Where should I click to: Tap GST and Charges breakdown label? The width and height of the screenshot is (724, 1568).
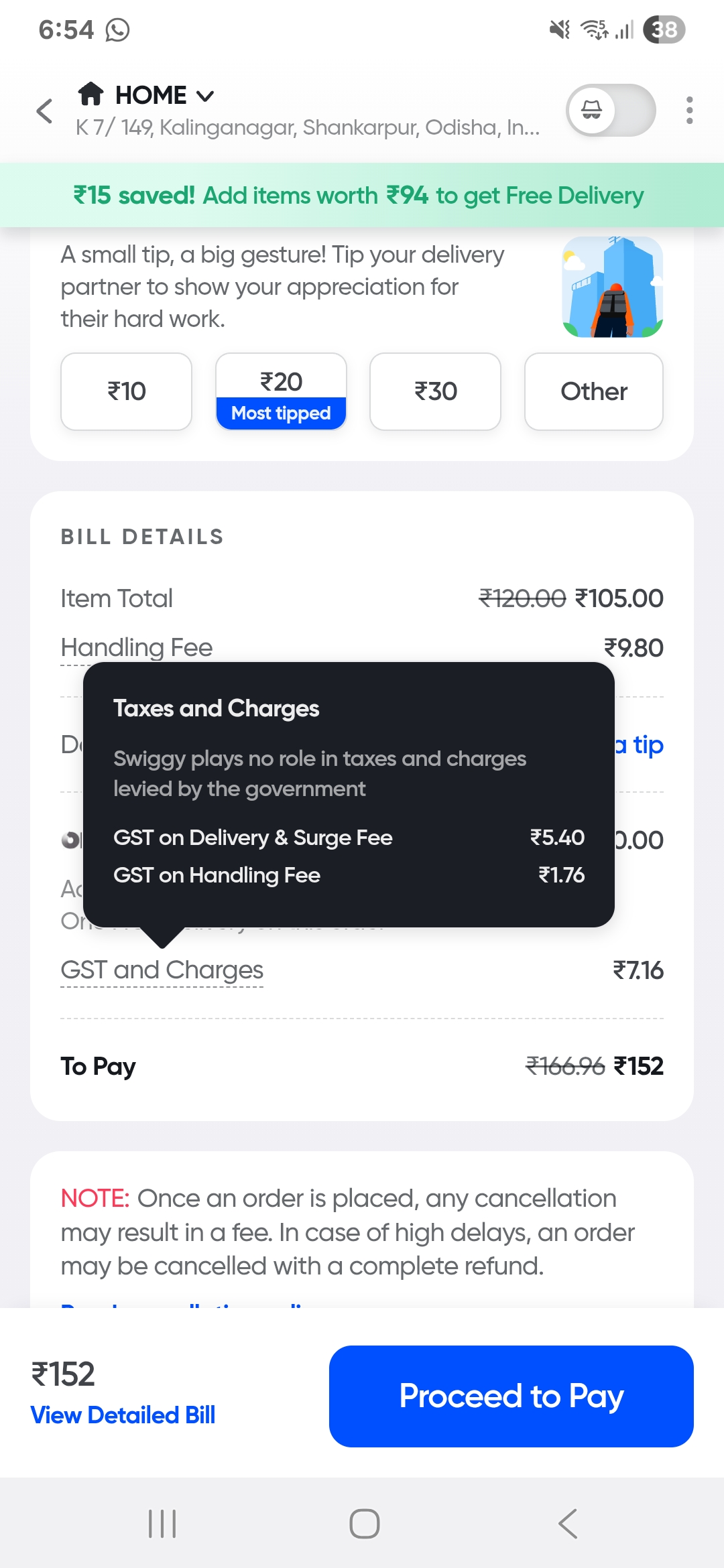pyautogui.click(x=162, y=970)
